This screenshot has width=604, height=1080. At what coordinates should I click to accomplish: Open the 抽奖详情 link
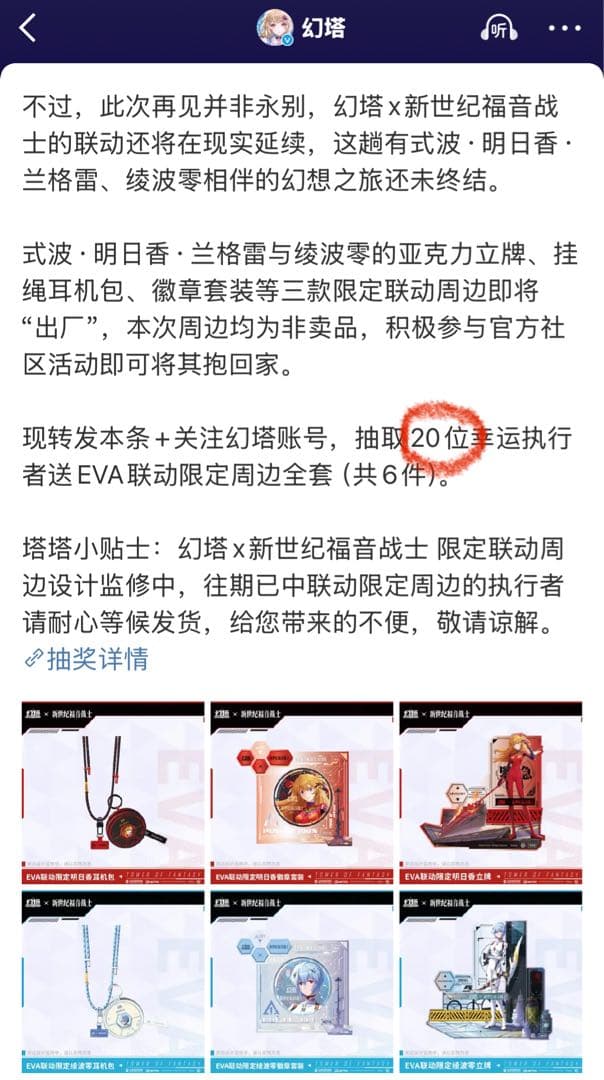(87, 658)
